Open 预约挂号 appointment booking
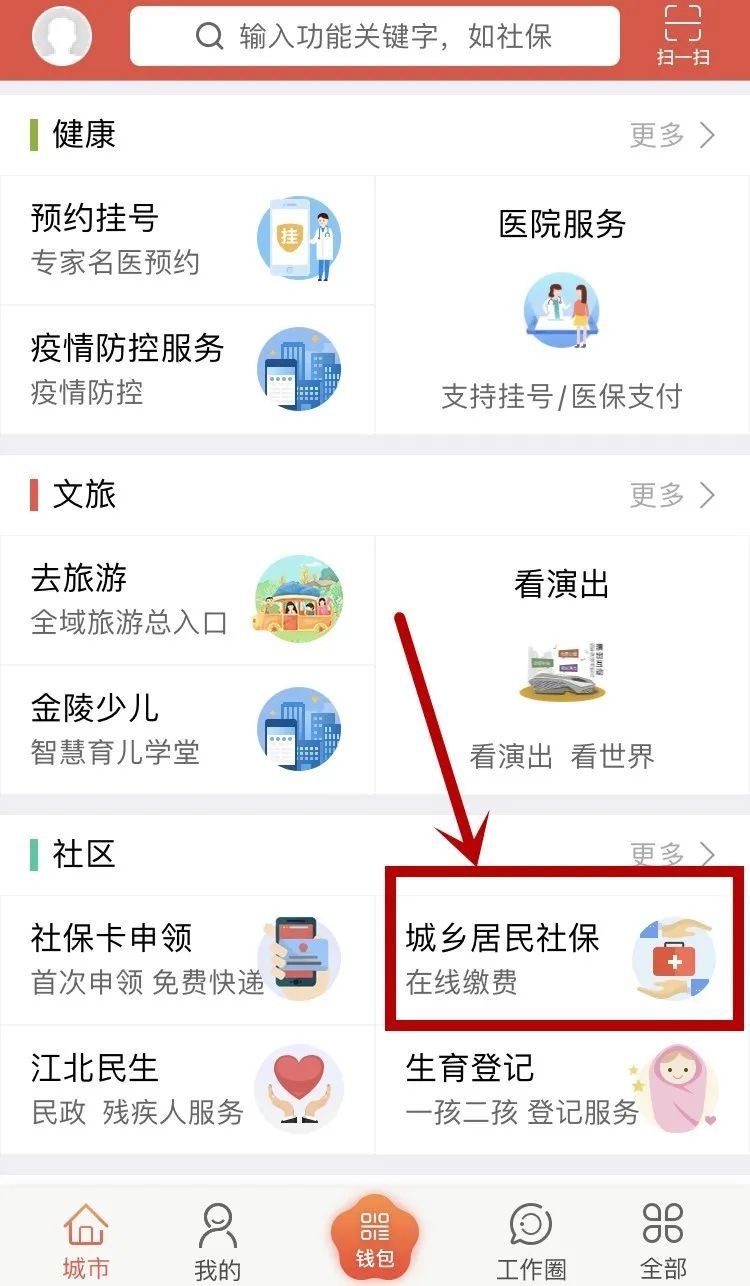Viewport: 750px width, 1286px height. [187, 240]
